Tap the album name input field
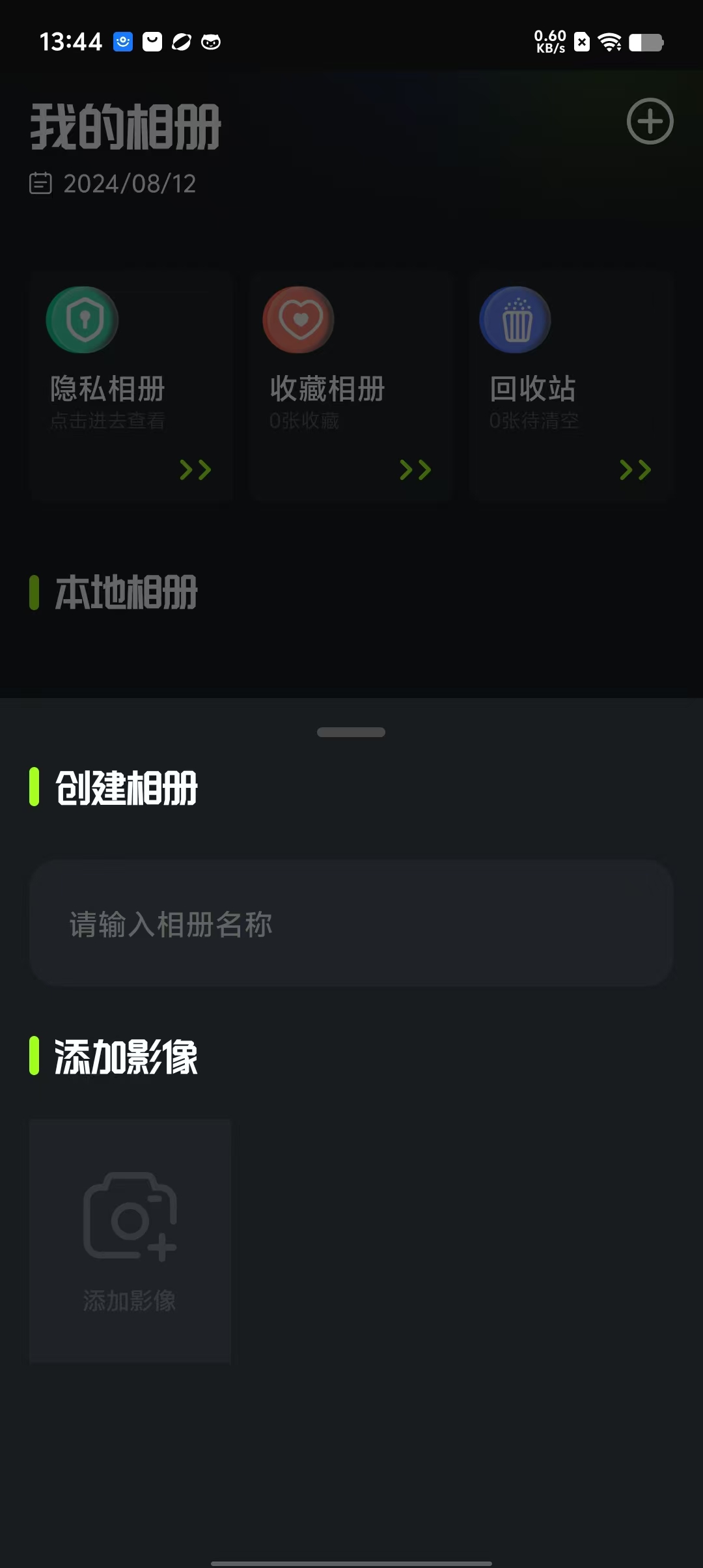The height and width of the screenshot is (1568, 703). point(351,923)
